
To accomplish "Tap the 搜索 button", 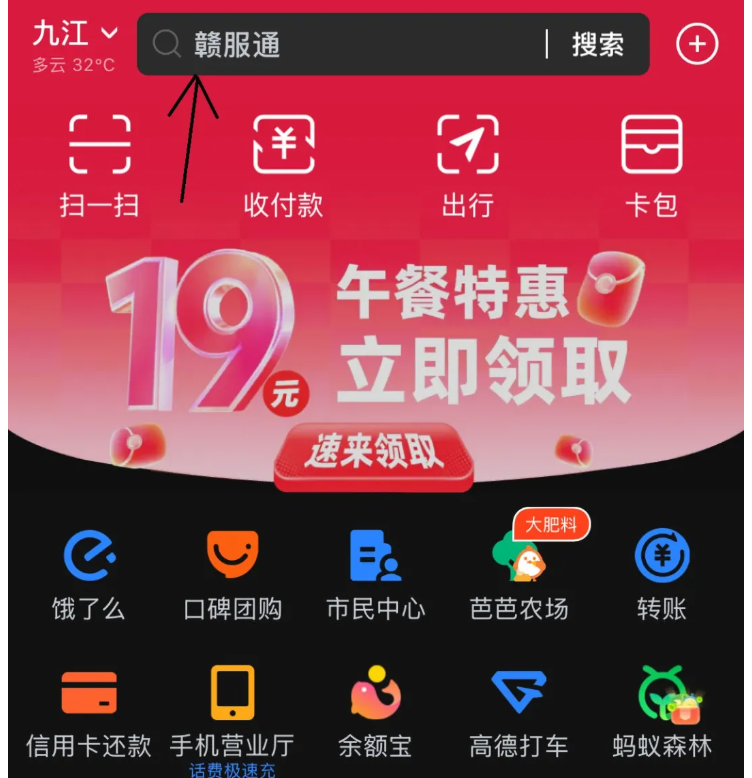I will (x=597, y=44).
